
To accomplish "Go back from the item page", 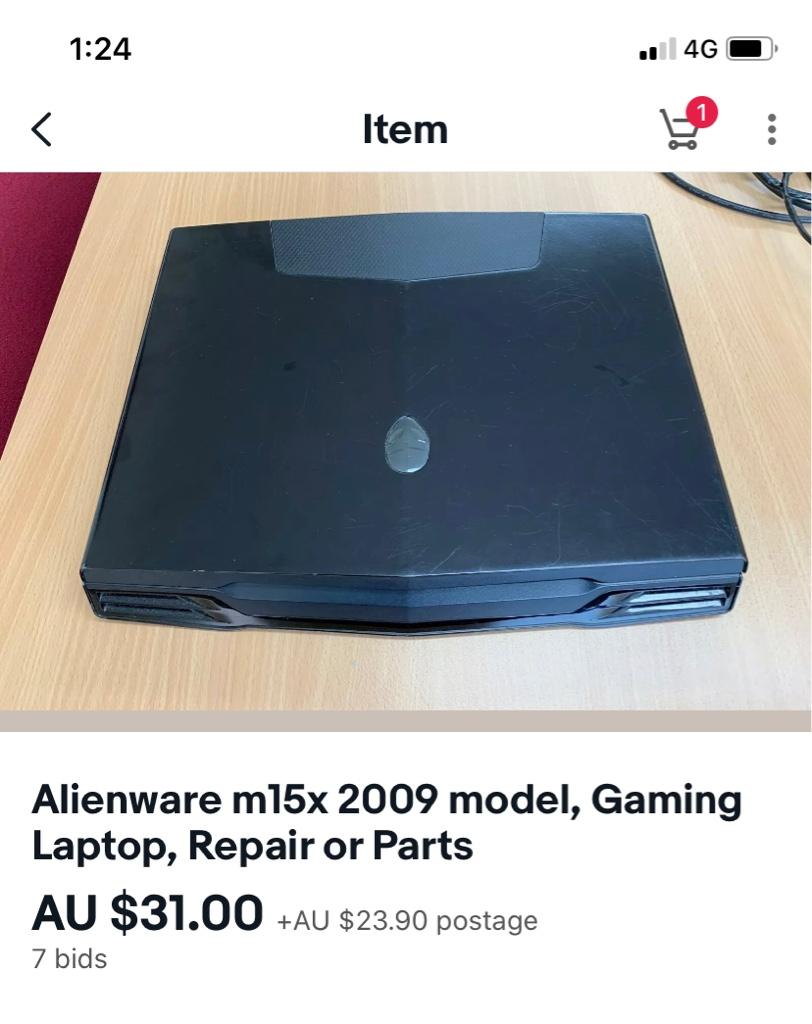I will tap(42, 130).
